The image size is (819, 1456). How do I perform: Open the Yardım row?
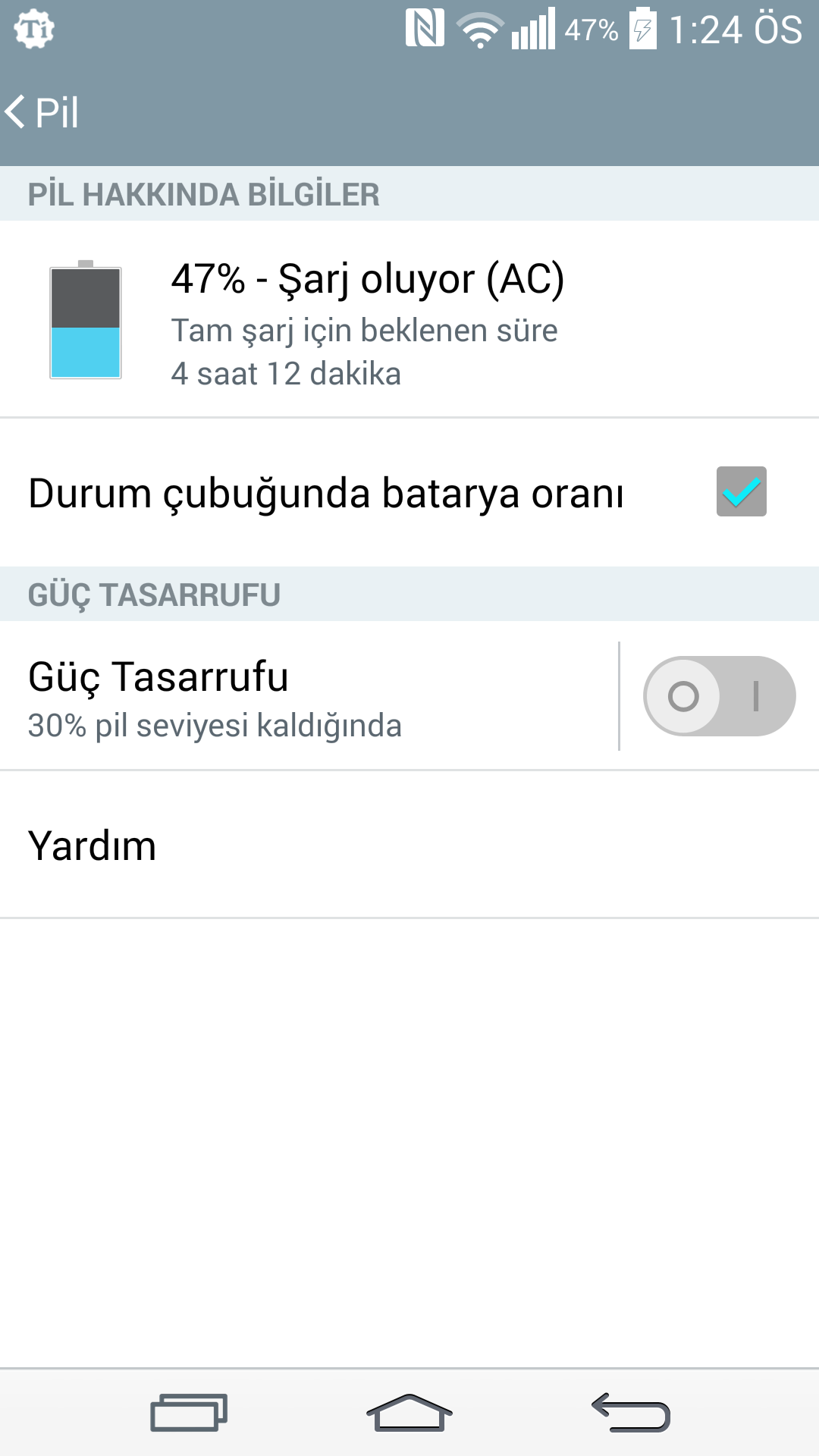(x=409, y=845)
